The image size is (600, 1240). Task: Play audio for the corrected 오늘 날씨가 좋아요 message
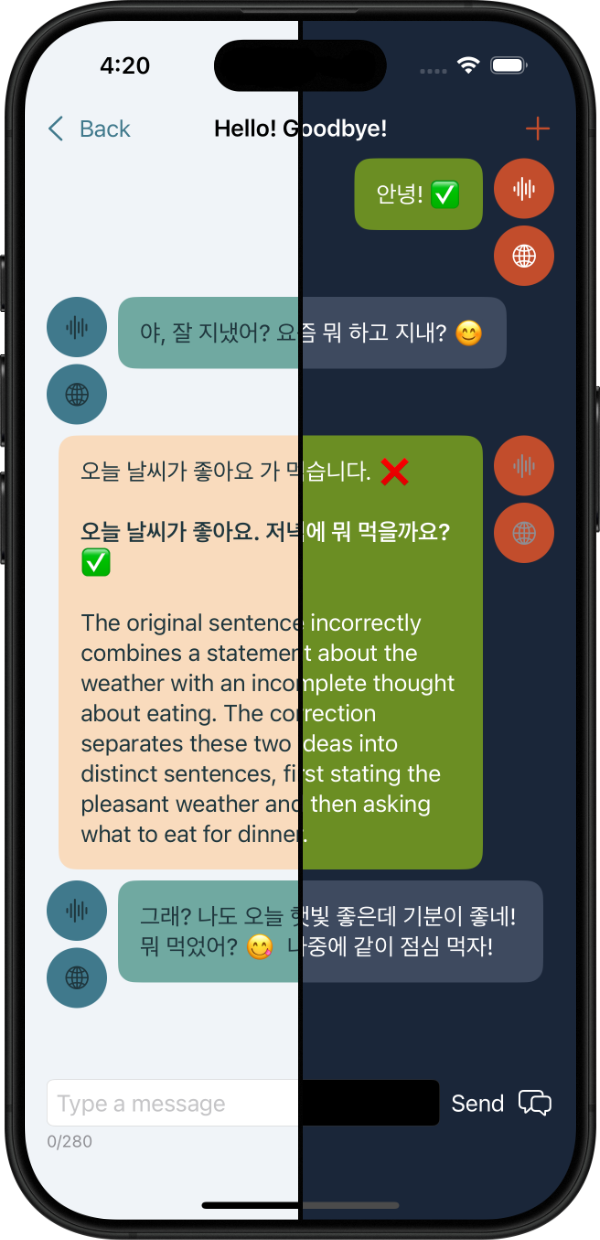point(523,466)
